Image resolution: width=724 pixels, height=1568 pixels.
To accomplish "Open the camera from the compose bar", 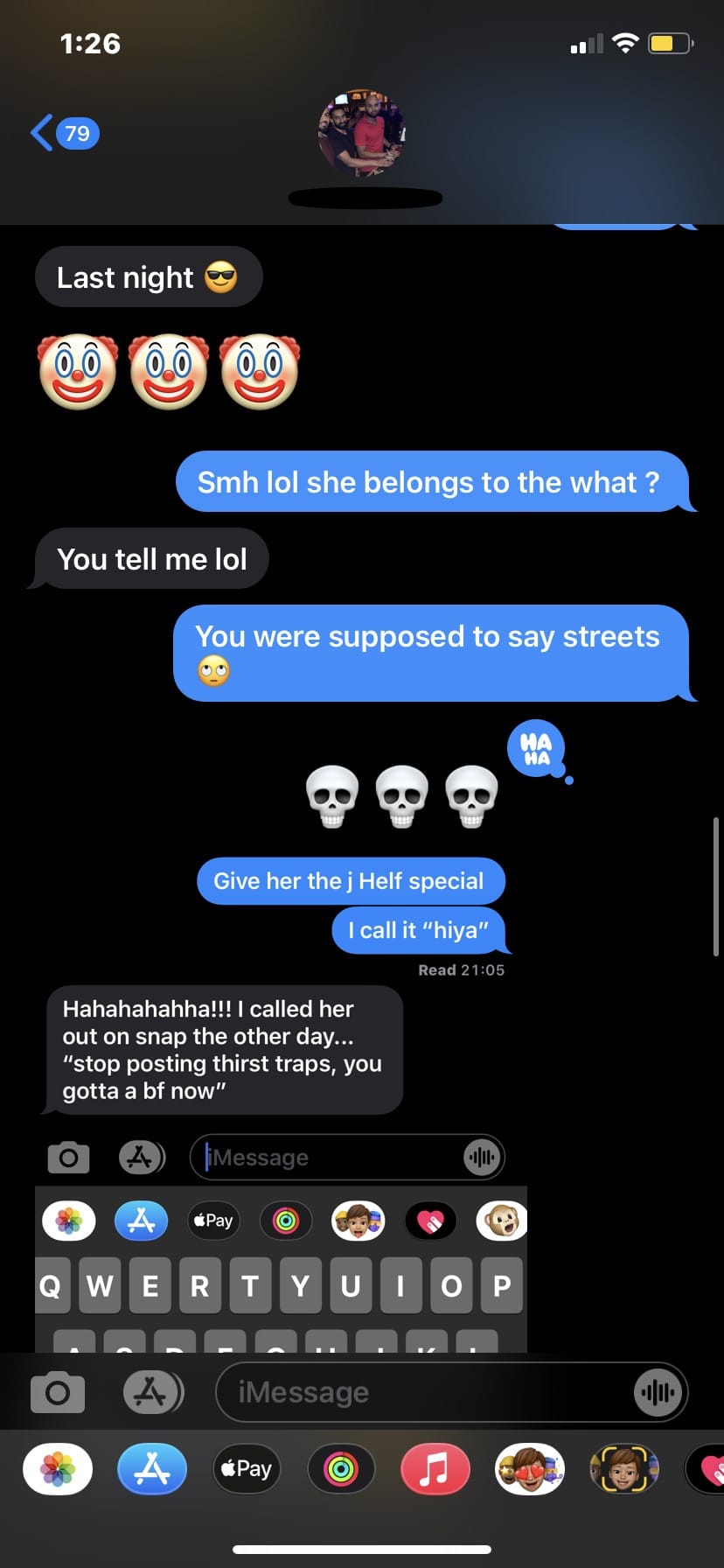I will pyautogui.click(x=58, y=1392).
